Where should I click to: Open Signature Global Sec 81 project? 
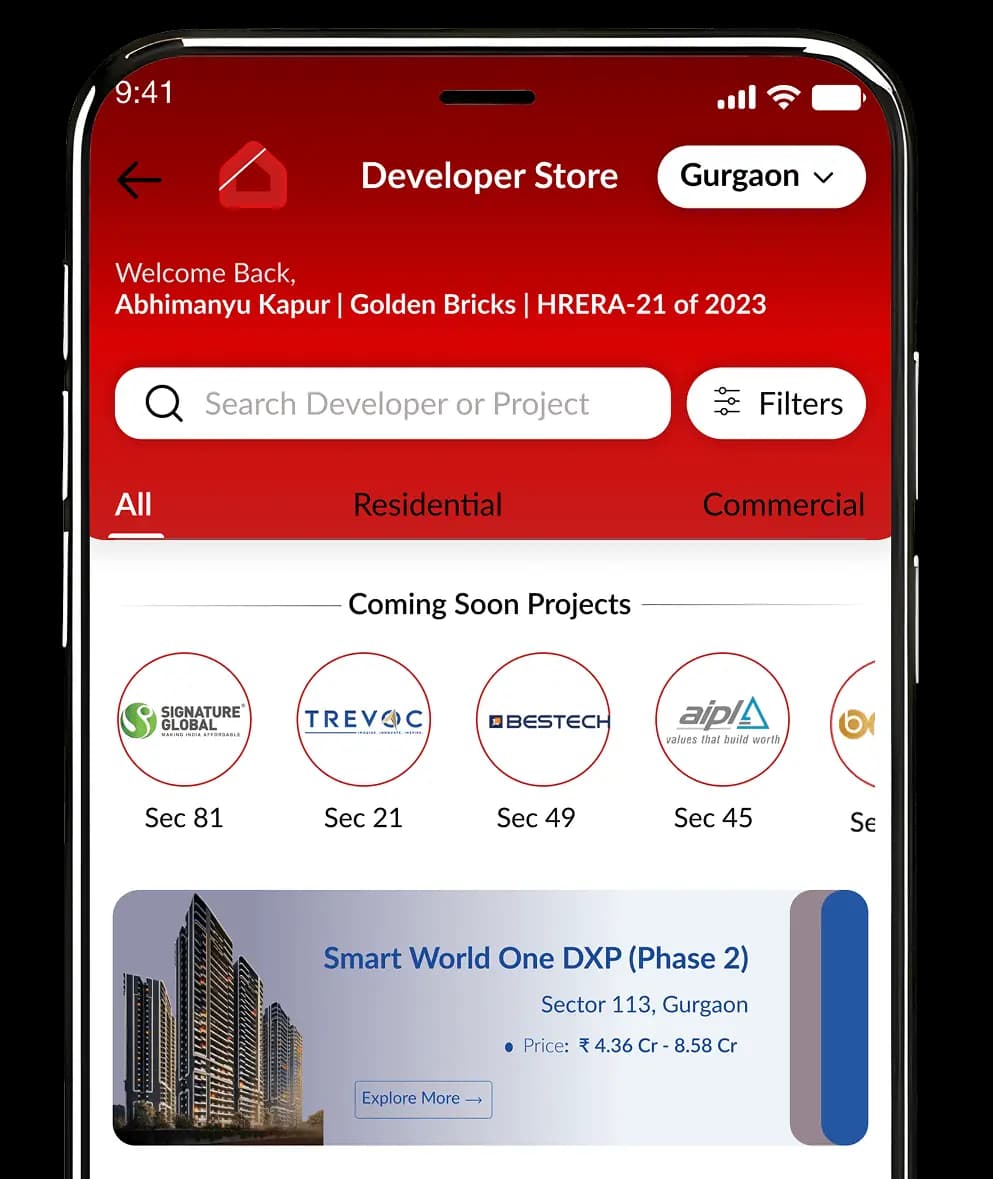tap(184, 720)
